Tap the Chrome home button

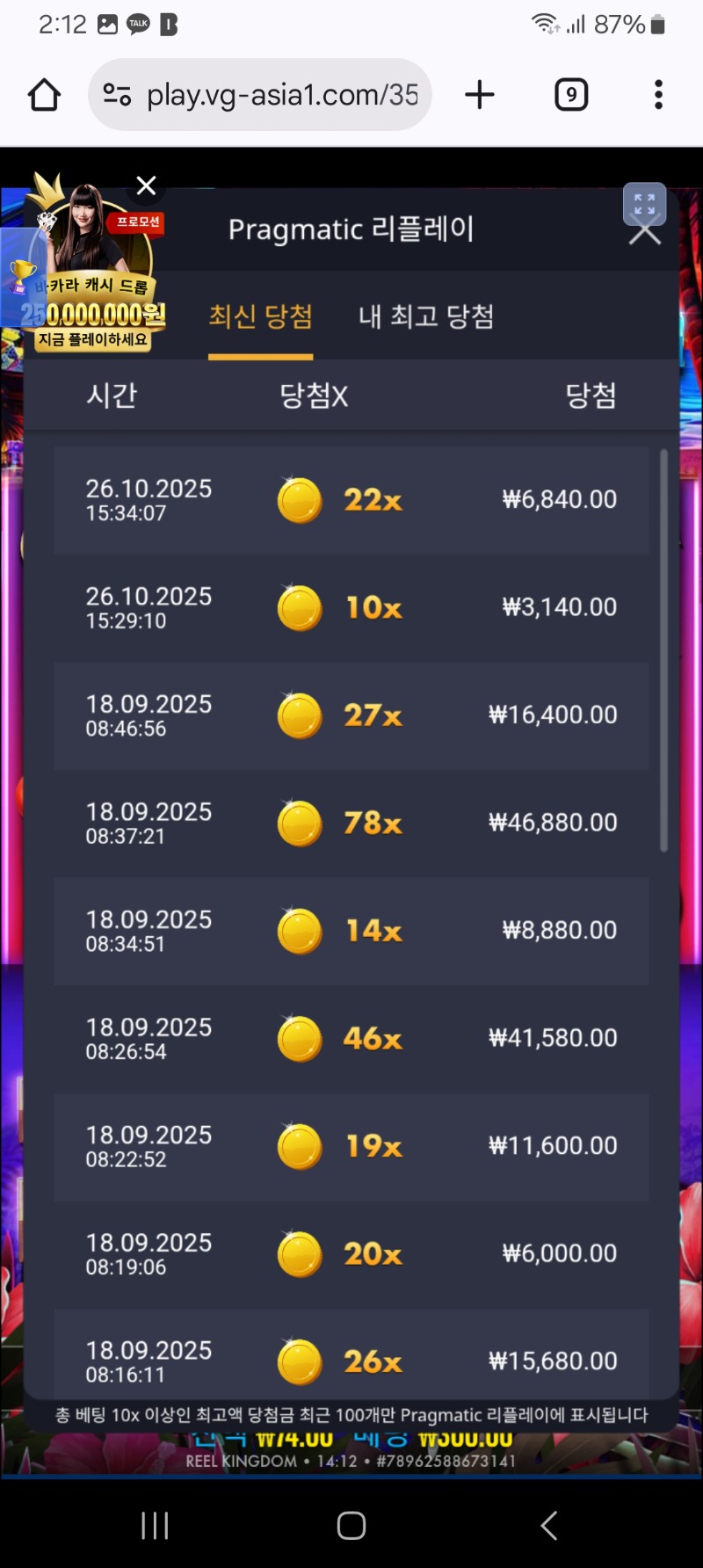(44, 95)
